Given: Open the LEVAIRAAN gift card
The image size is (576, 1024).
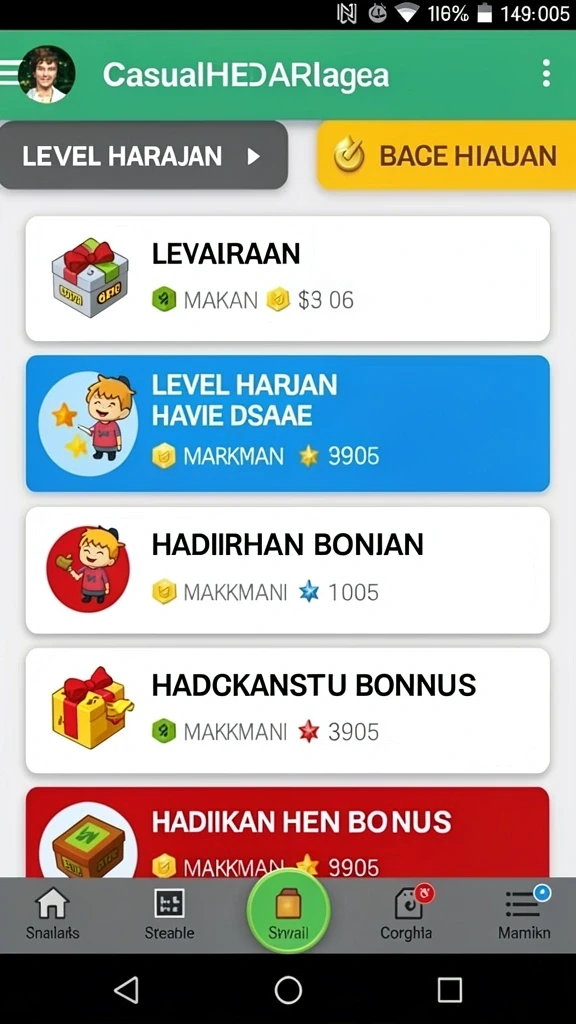Looking at the screenshot, I should click(287, 278).
